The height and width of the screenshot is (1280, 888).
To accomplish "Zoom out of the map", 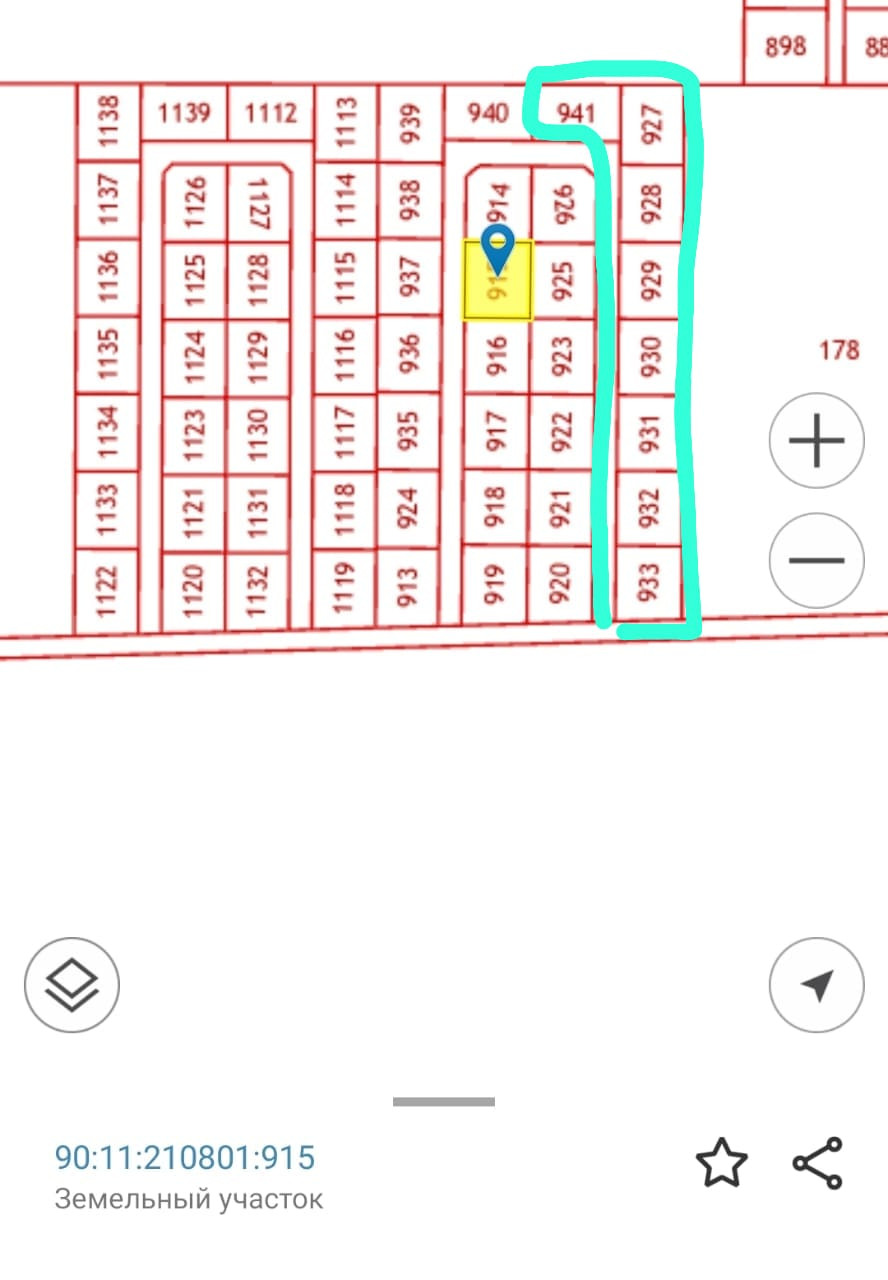I will click(x=816, y=560).
